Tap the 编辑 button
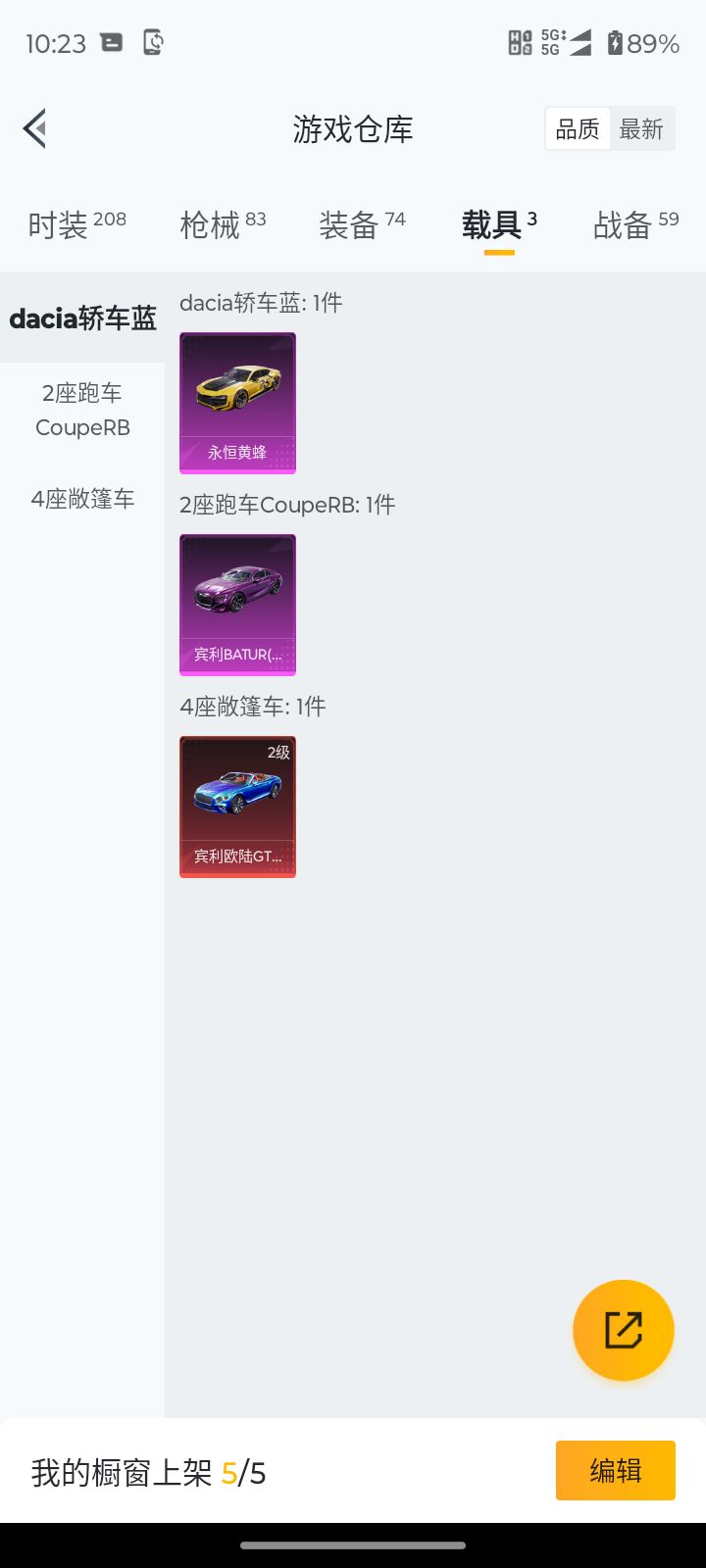706x1568 pixels. tap(615, 1470)
